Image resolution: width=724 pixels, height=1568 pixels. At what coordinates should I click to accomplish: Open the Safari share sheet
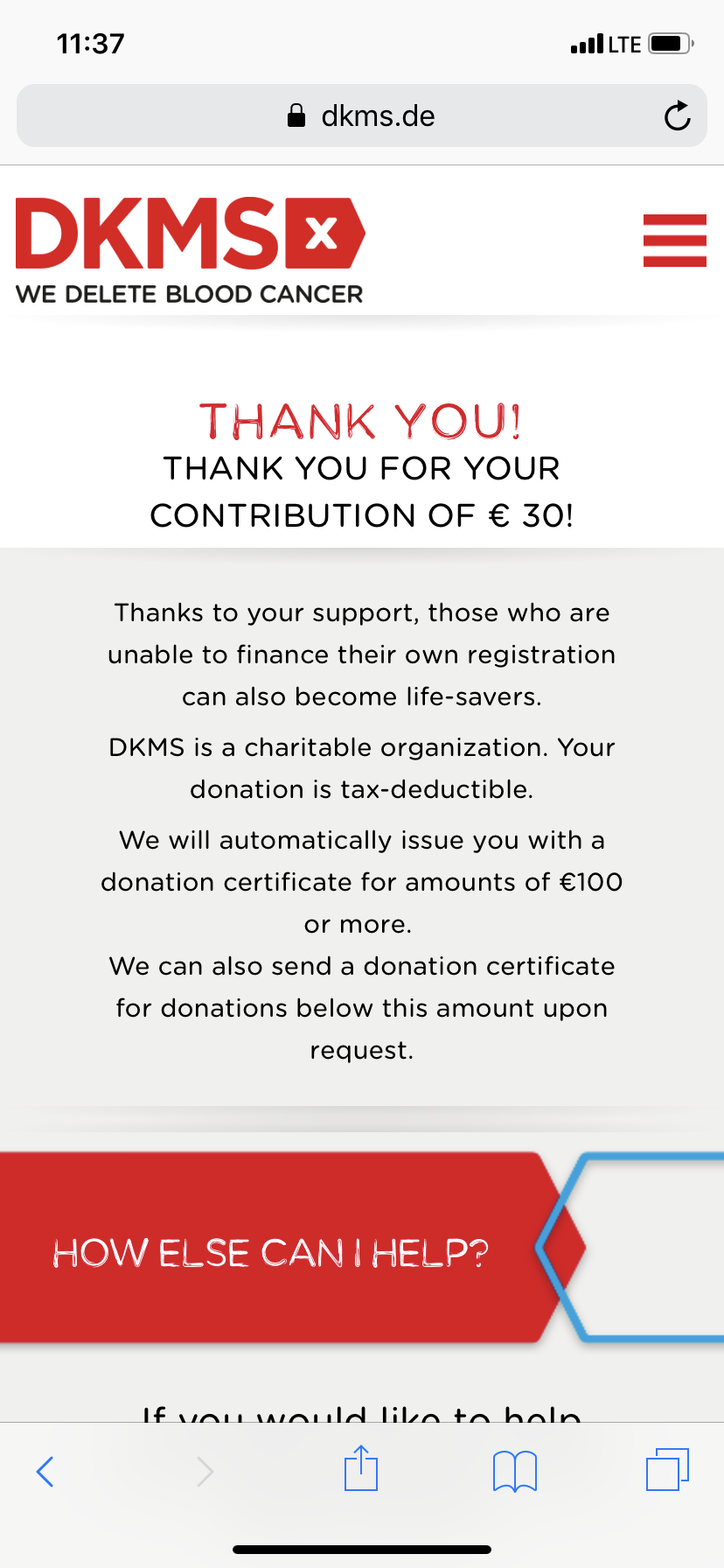[360, 1467]
